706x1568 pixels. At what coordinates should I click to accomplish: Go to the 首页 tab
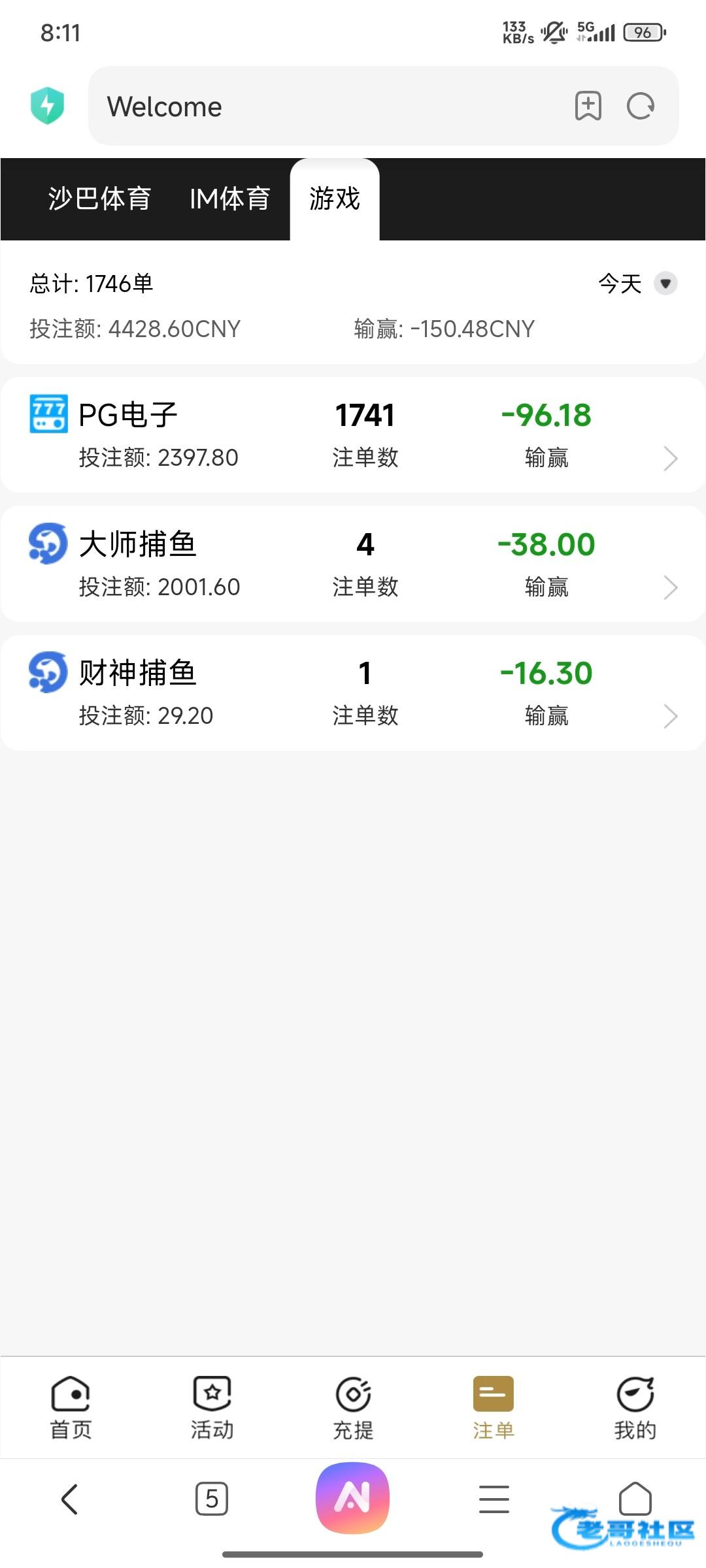(71, 1408)
